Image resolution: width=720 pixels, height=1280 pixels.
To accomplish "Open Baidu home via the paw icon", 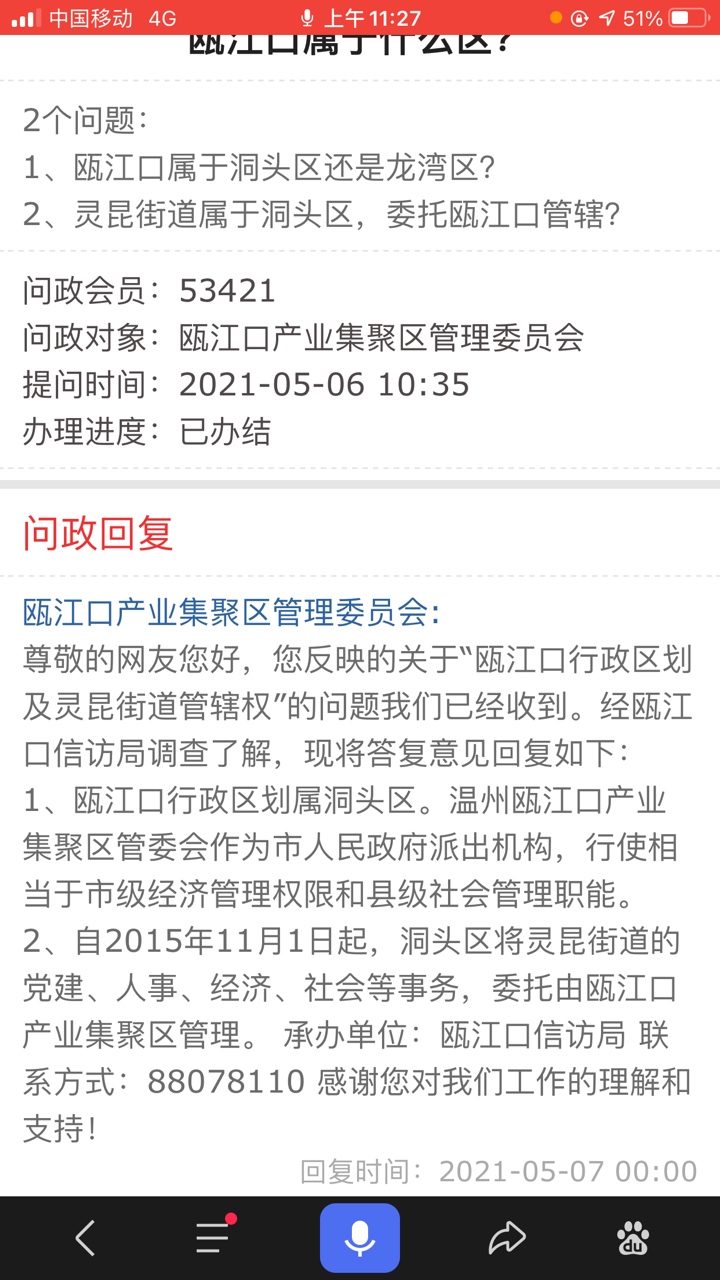I will click(x=633, y=1238).
